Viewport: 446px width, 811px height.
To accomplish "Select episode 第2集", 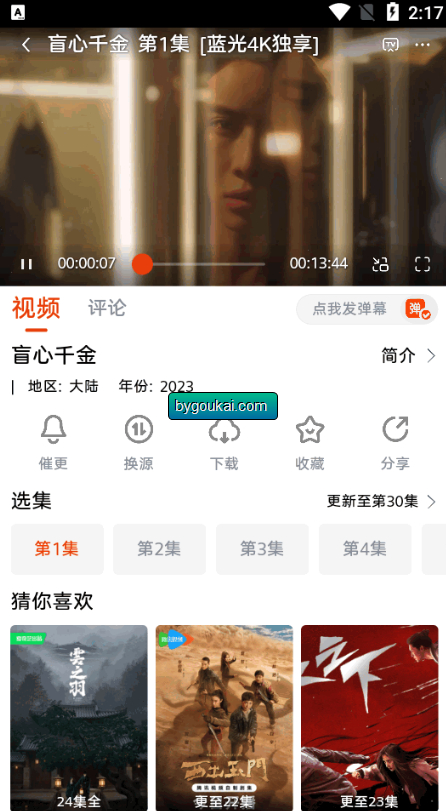I will (x=159, y=549).
